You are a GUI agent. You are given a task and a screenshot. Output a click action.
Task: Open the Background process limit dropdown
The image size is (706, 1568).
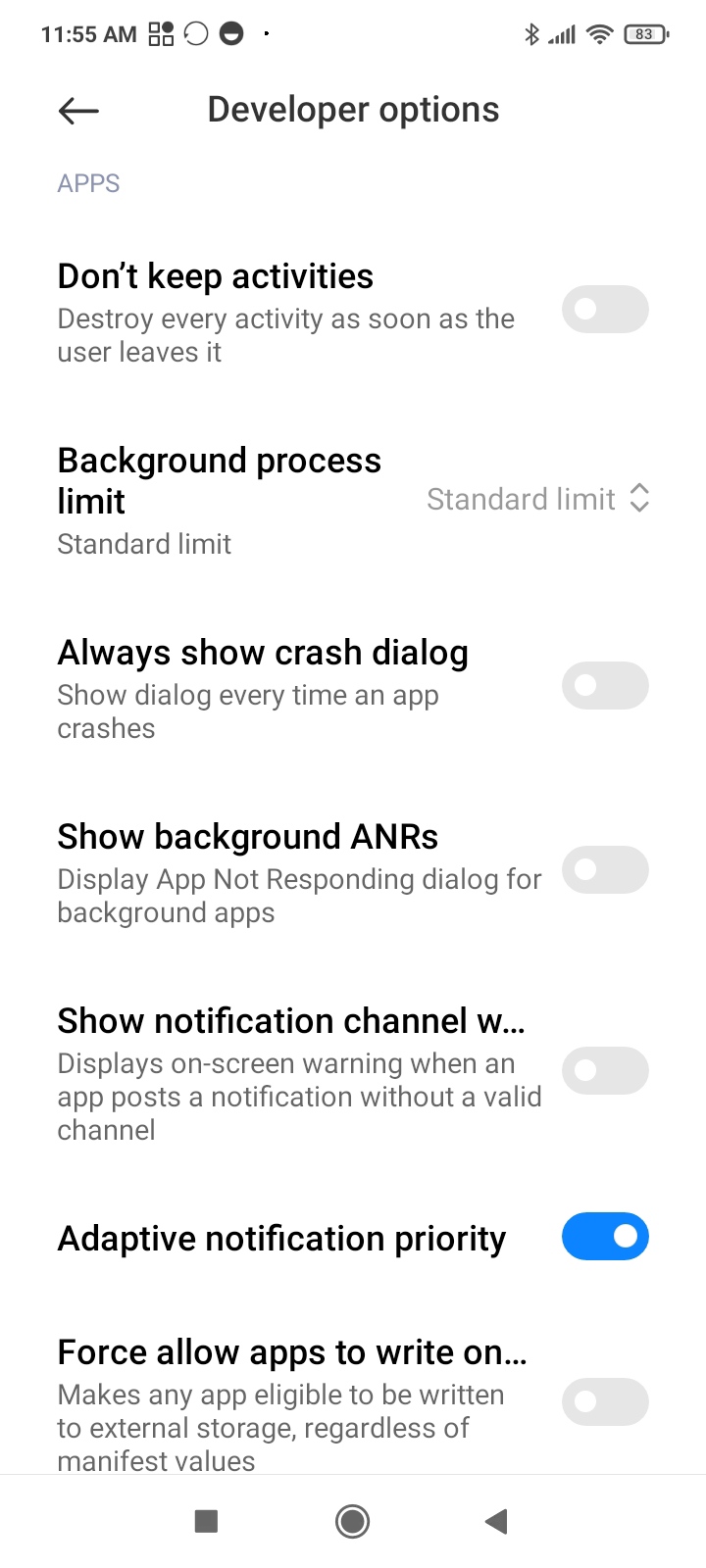tap(538, 499)
